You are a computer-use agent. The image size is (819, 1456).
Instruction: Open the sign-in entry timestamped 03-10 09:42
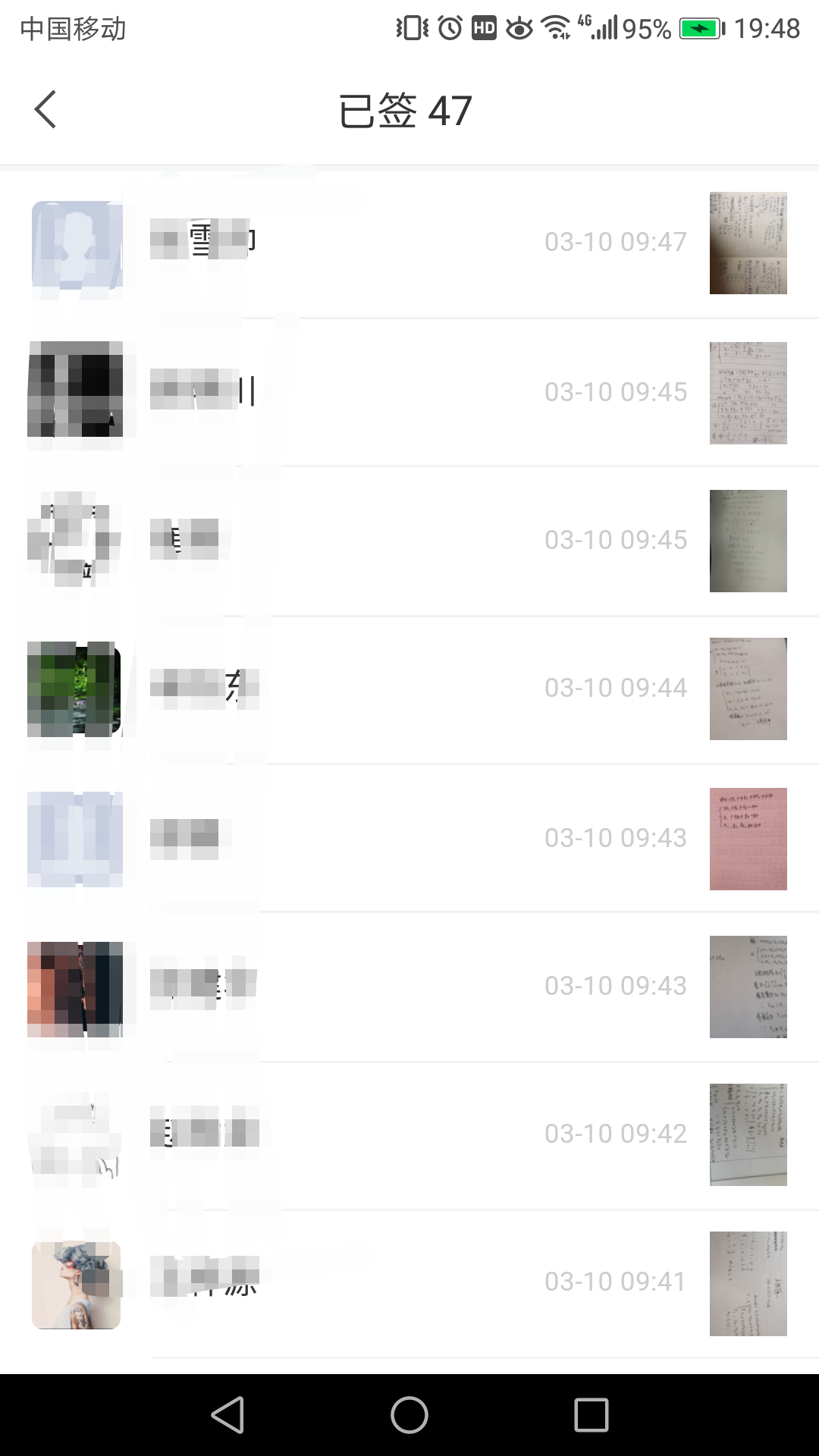click(409, 1134)
